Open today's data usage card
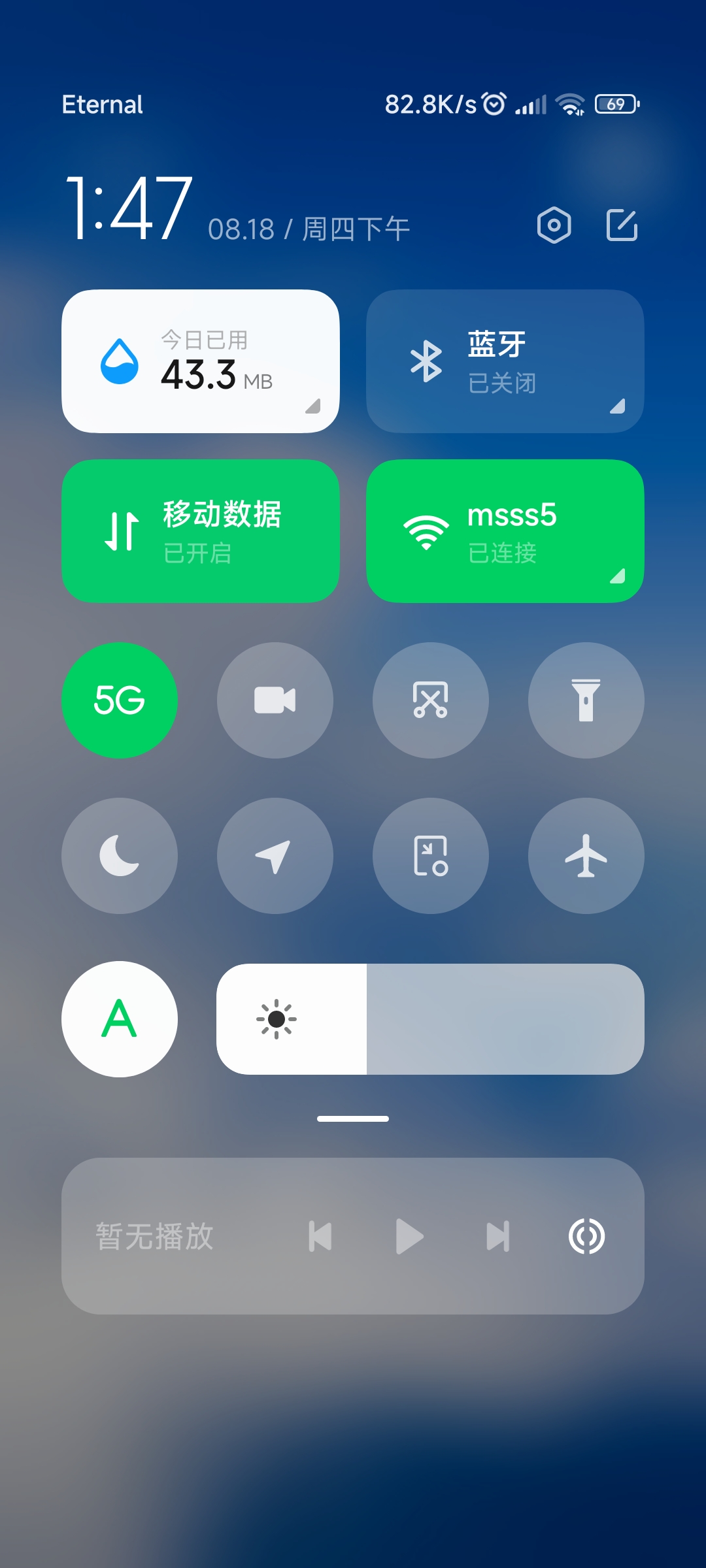The image size is (706, 1568). [x=200, y=361]
